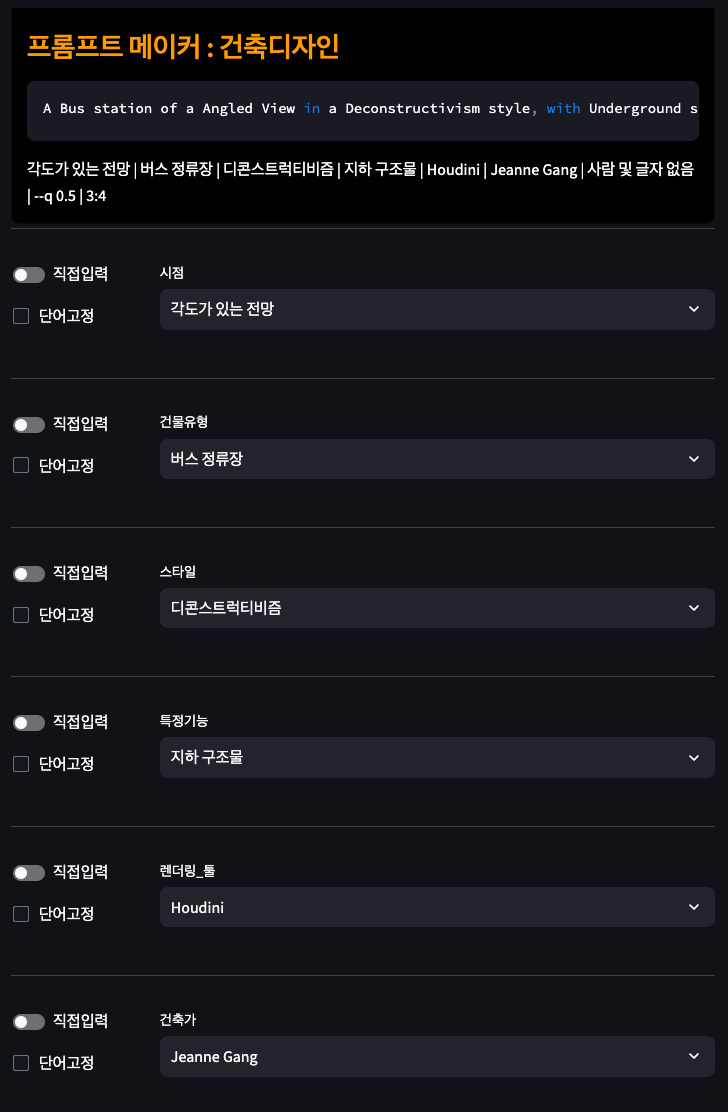Enable 직접입력 toggle in the 렌더링_툴 section
The width and height of the screenshot is (728, 1112).
click(x=29, y=872)
